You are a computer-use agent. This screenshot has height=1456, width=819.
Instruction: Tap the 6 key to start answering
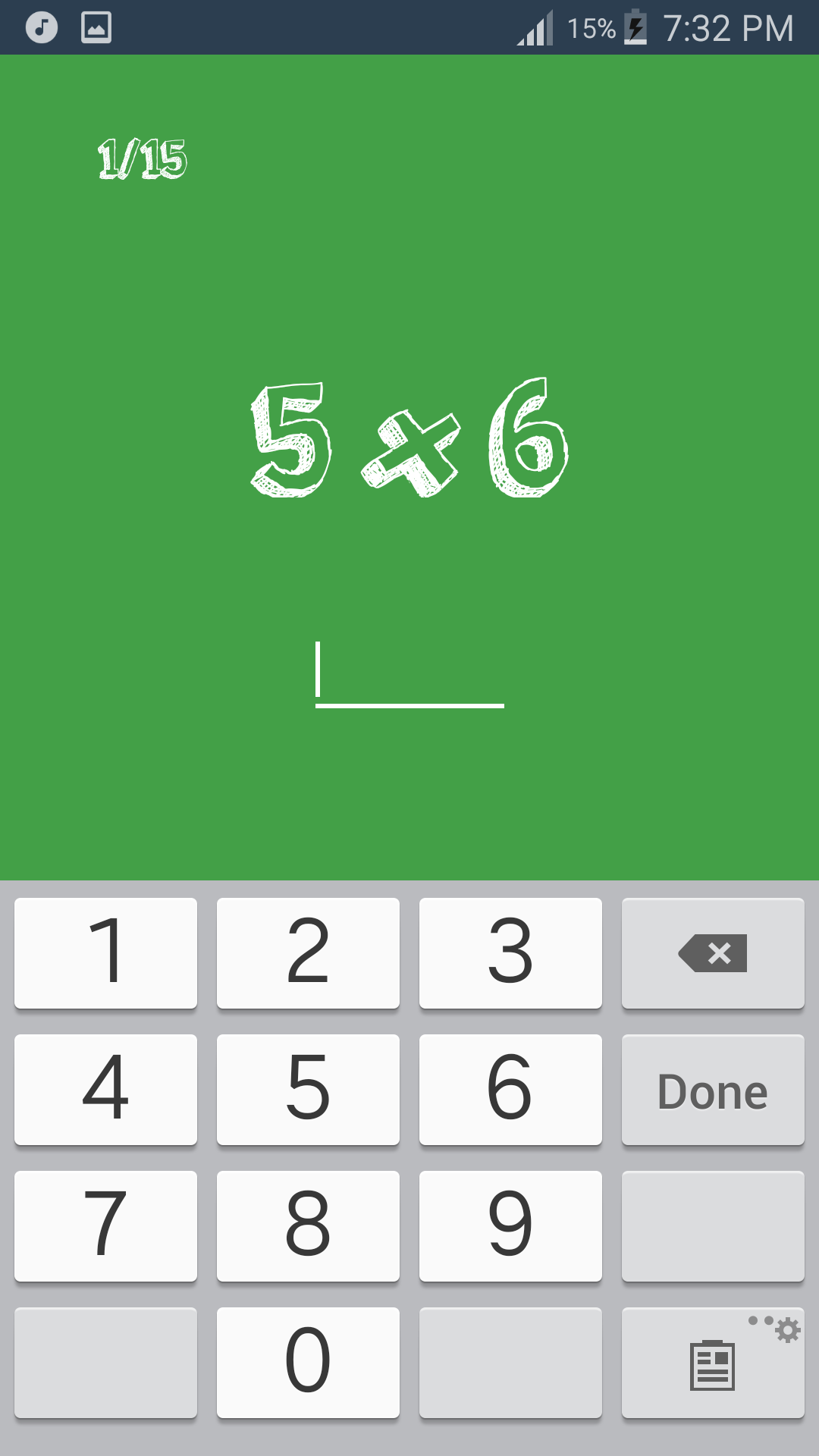(x=510, y=1090)
